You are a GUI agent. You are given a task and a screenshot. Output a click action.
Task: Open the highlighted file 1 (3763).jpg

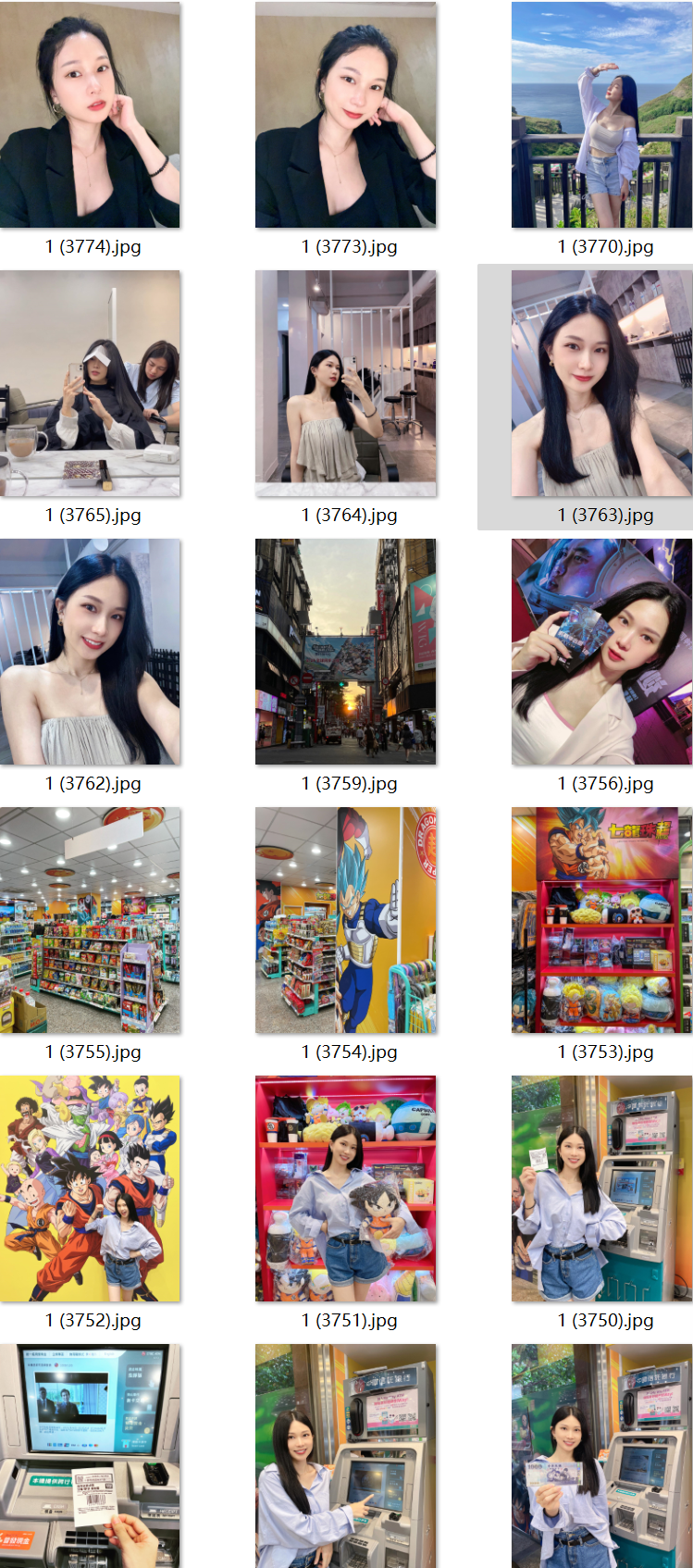pos(601,383)
